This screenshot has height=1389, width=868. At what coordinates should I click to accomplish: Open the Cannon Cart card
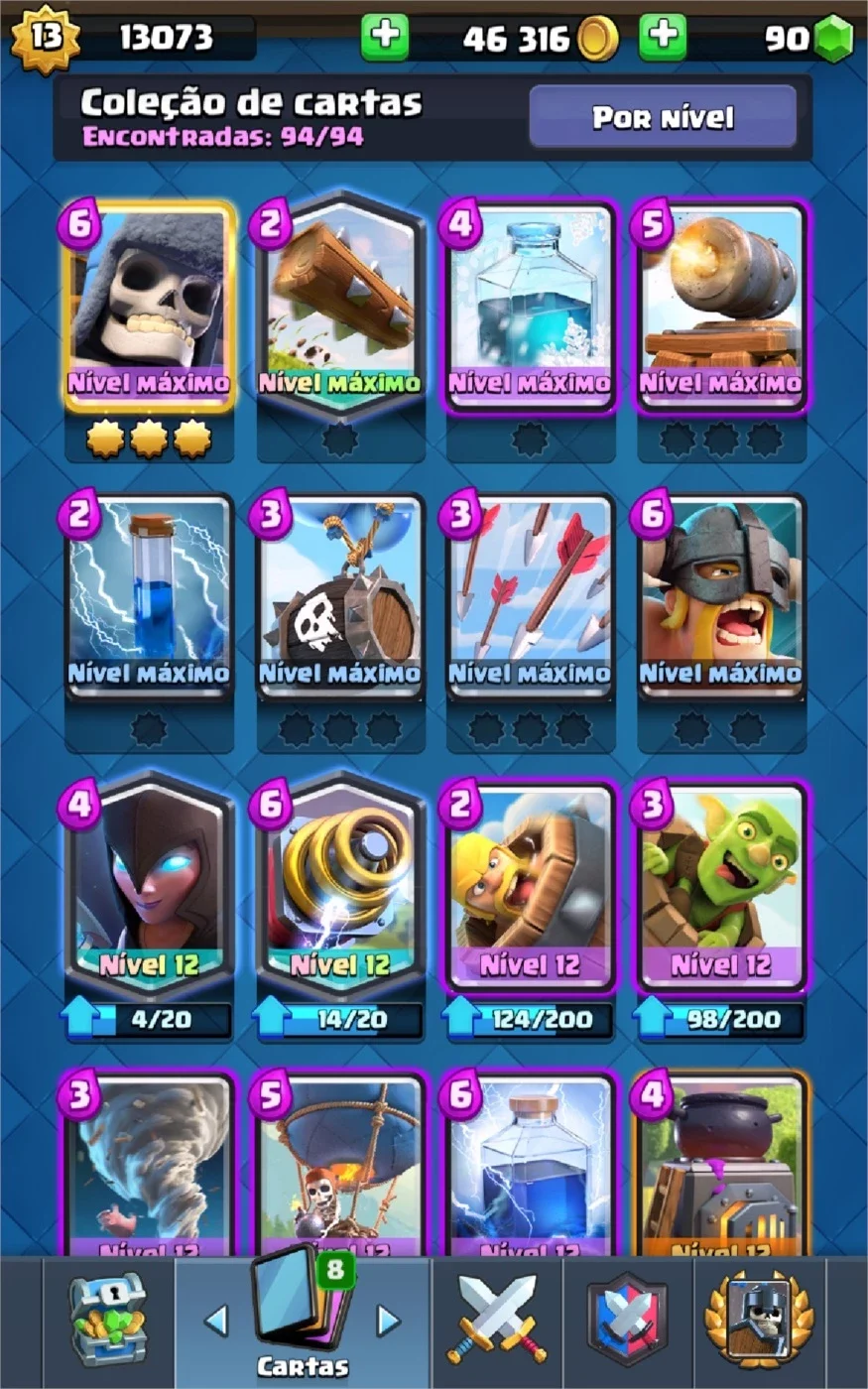tap(721, 308)
